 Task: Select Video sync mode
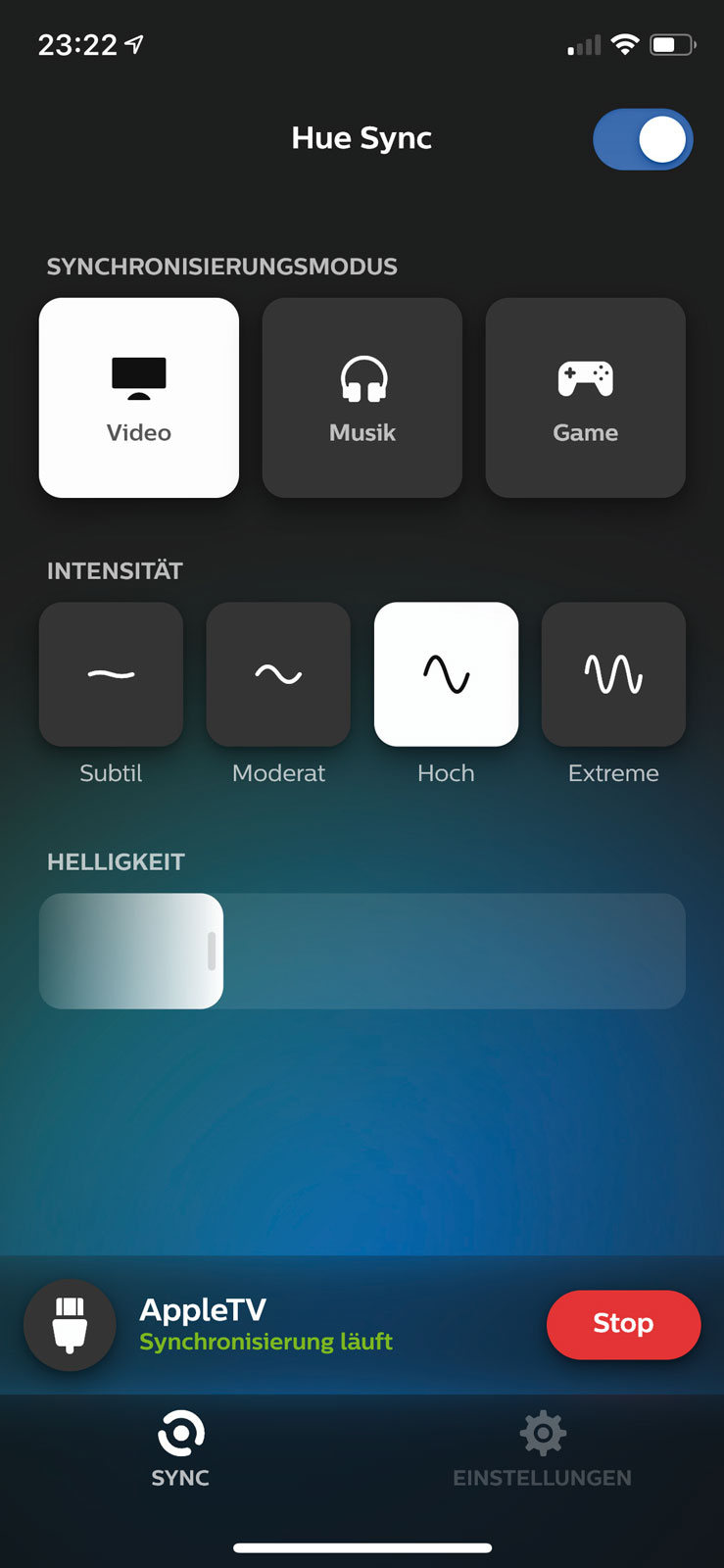tap(139, 398)
